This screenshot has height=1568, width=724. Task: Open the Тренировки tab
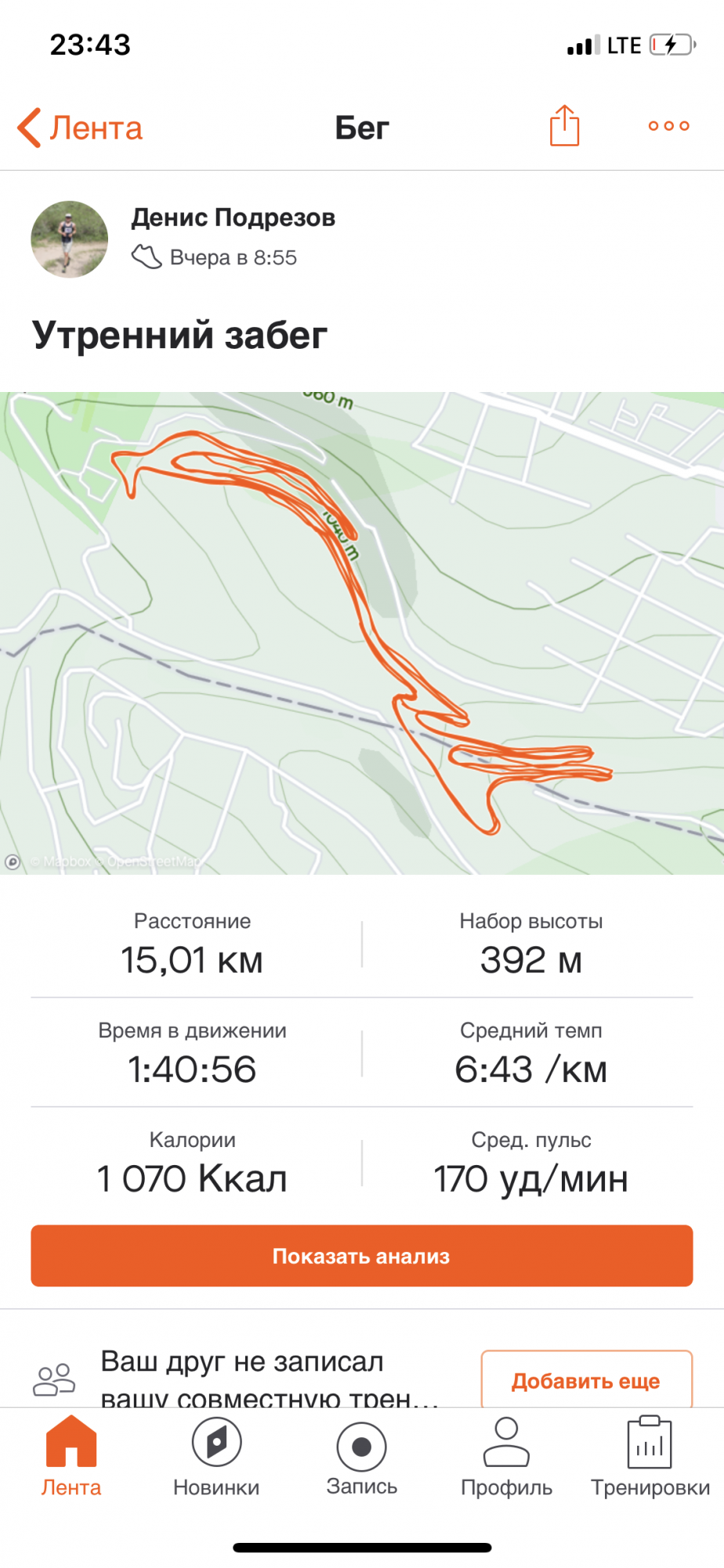coord(650,1457)
